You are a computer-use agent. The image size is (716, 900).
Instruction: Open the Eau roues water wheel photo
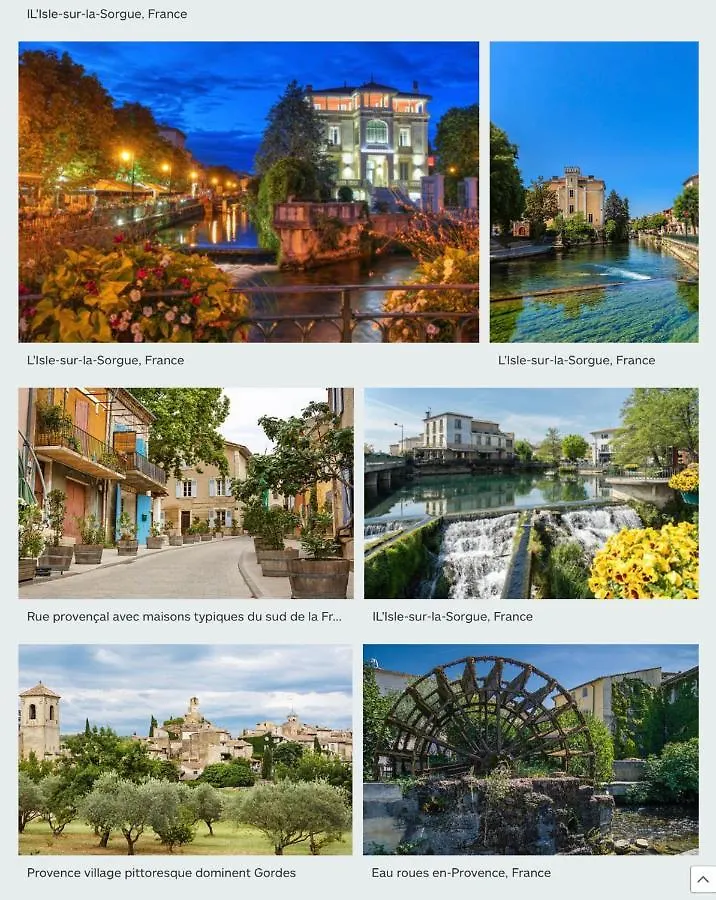point(531,749)
